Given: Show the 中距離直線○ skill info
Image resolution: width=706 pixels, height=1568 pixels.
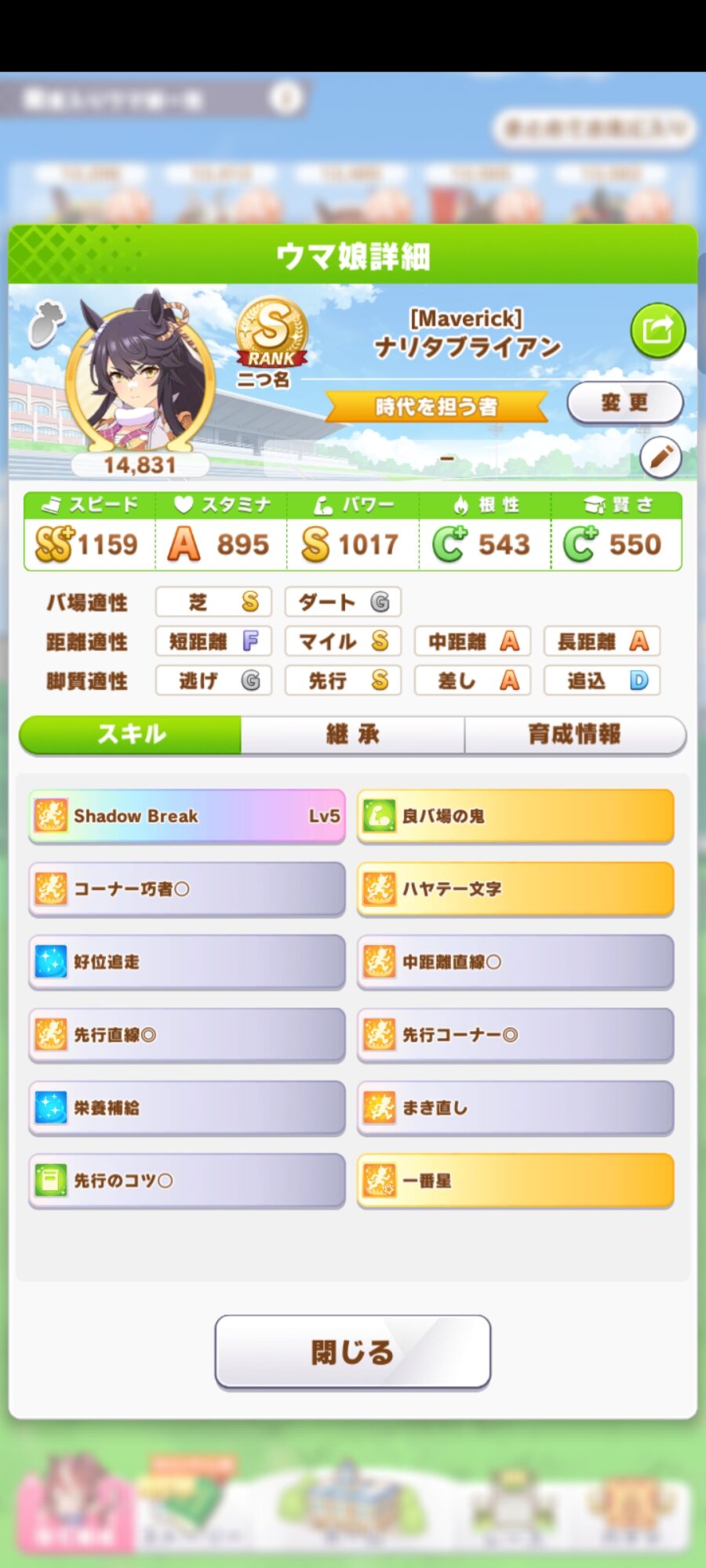Looking at the screenshot, I should [x=515, y=962].
